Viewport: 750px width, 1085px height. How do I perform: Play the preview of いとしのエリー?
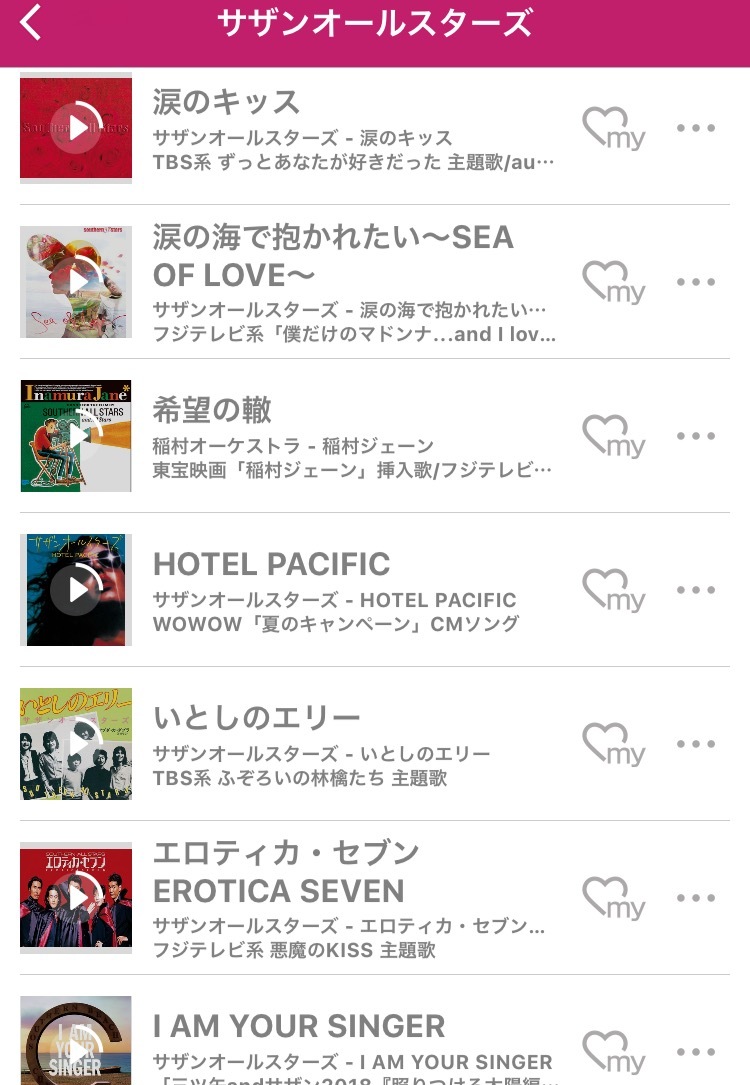77,744
